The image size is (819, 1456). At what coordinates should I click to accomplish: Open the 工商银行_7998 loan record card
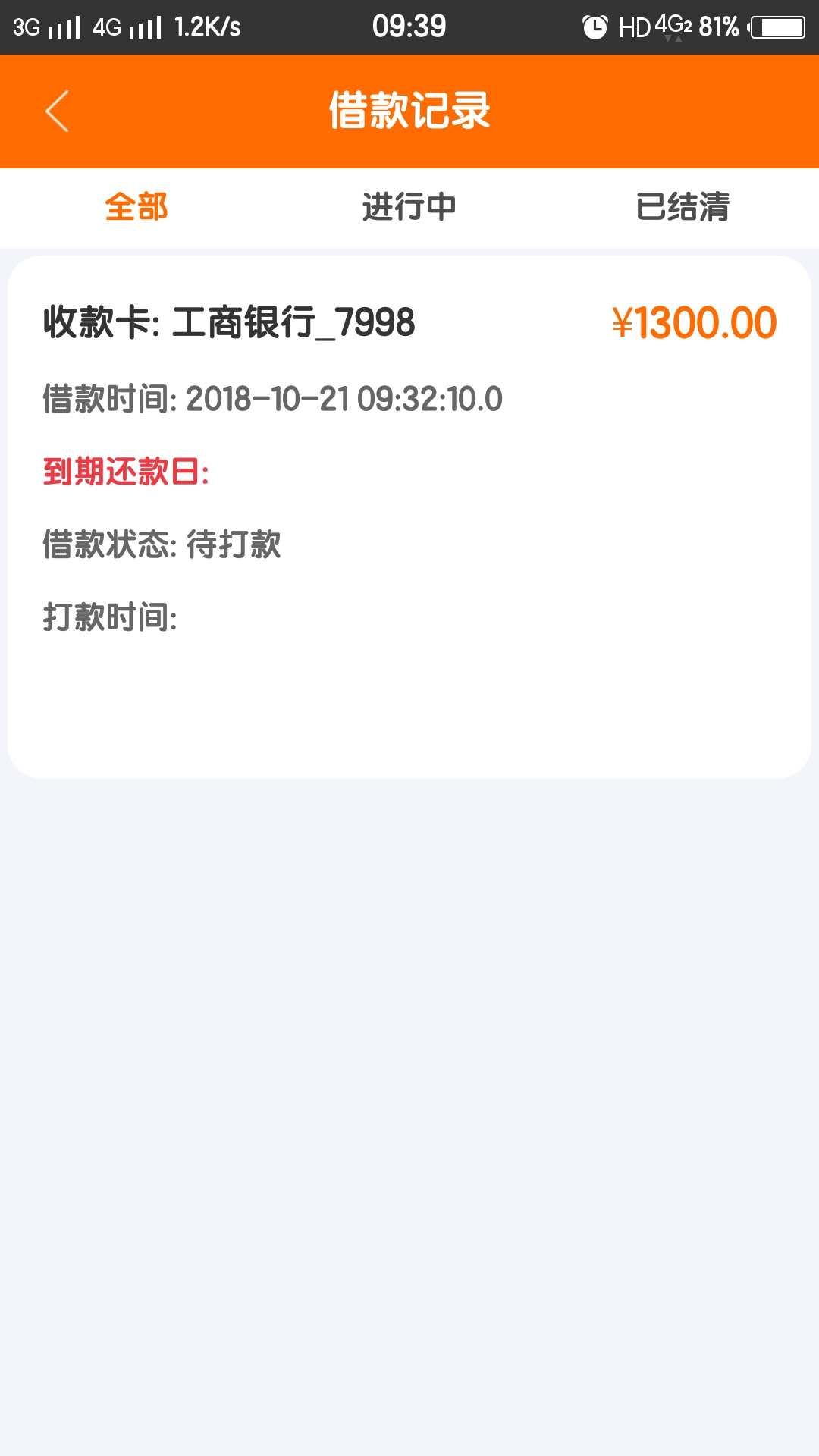click(x=409, y=517)
